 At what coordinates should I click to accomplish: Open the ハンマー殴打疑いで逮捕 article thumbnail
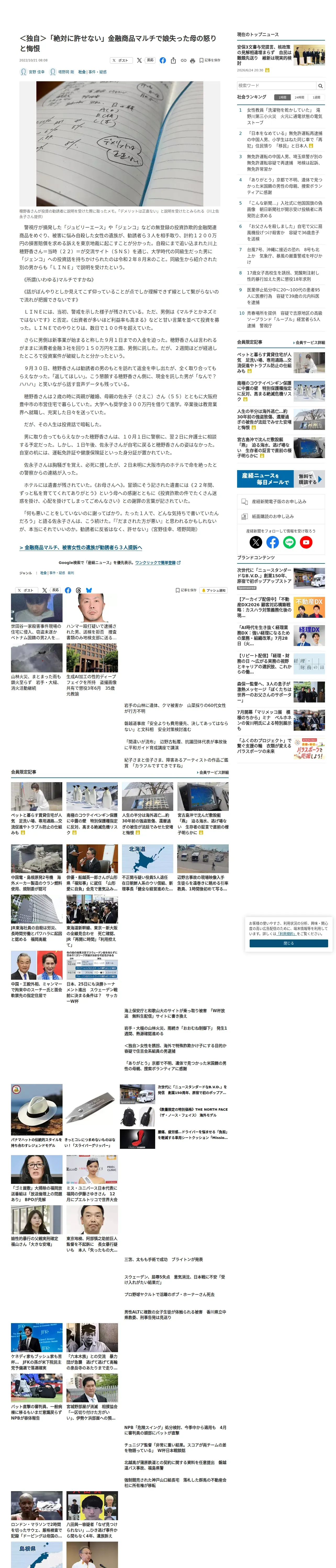pos(92,608)
